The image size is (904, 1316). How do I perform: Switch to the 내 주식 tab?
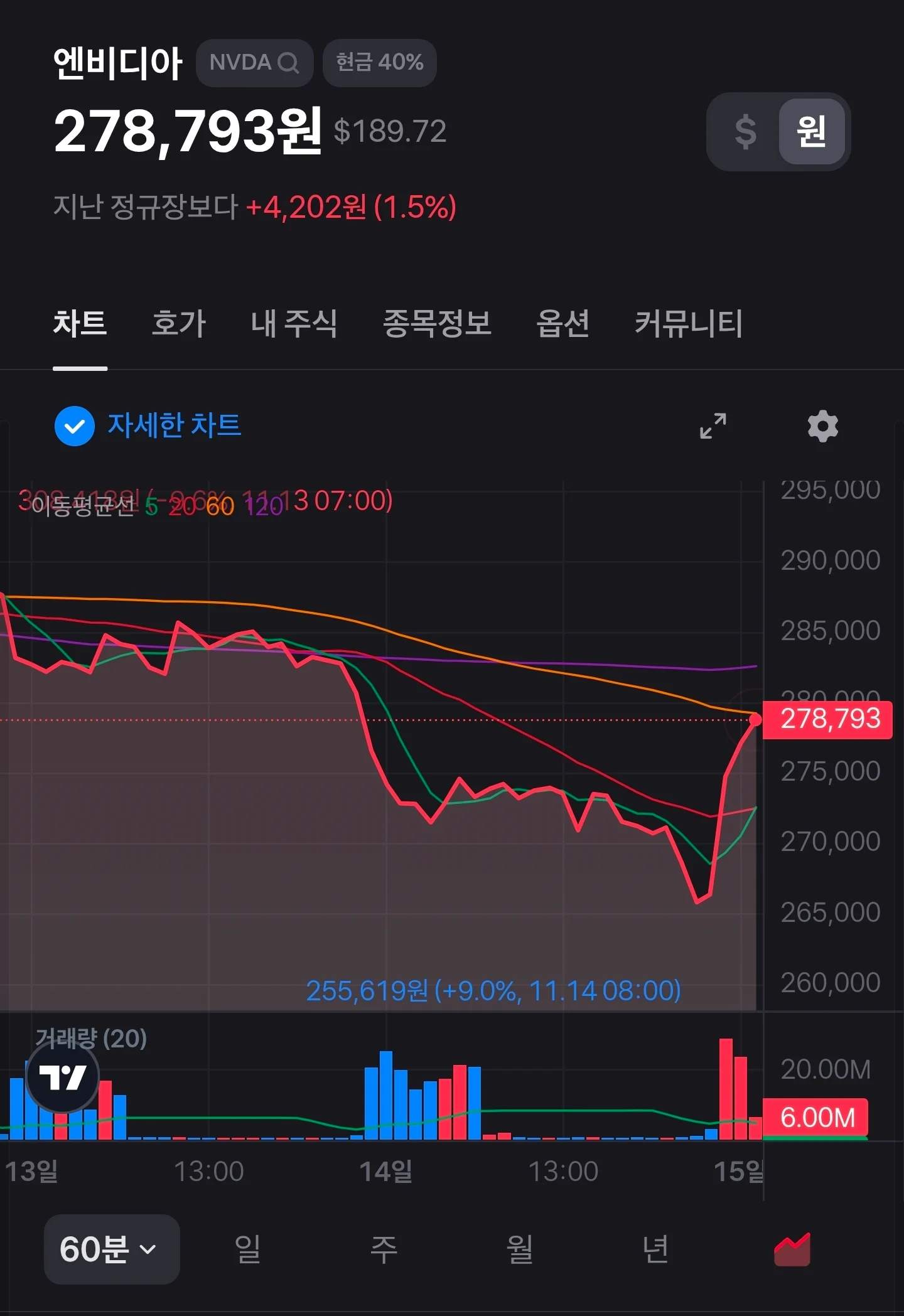point(294,324)
